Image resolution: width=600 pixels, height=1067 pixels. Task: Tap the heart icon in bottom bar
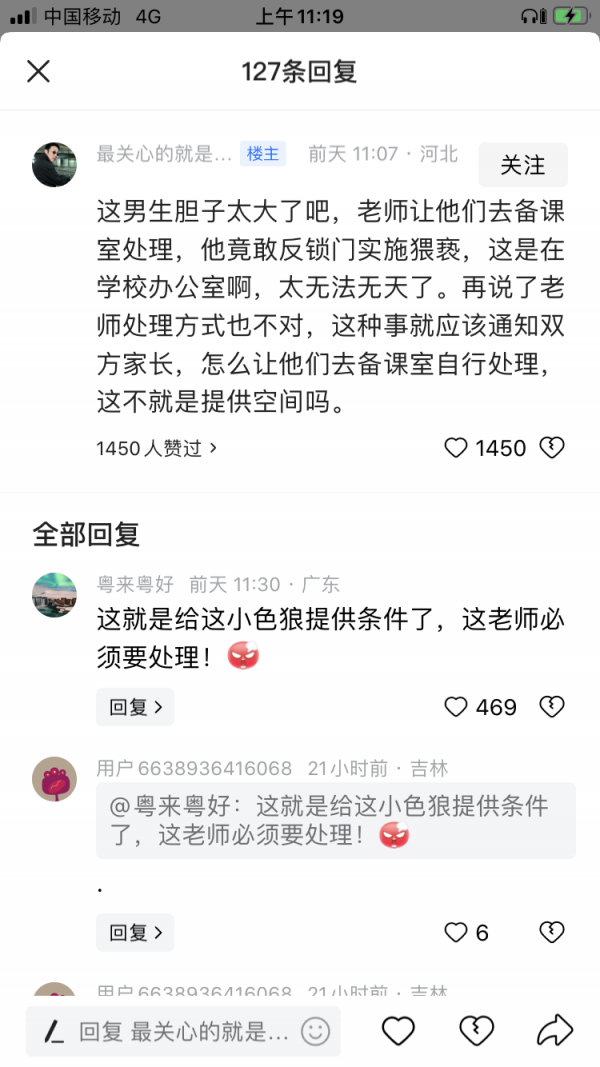(x=398, y=1030)
